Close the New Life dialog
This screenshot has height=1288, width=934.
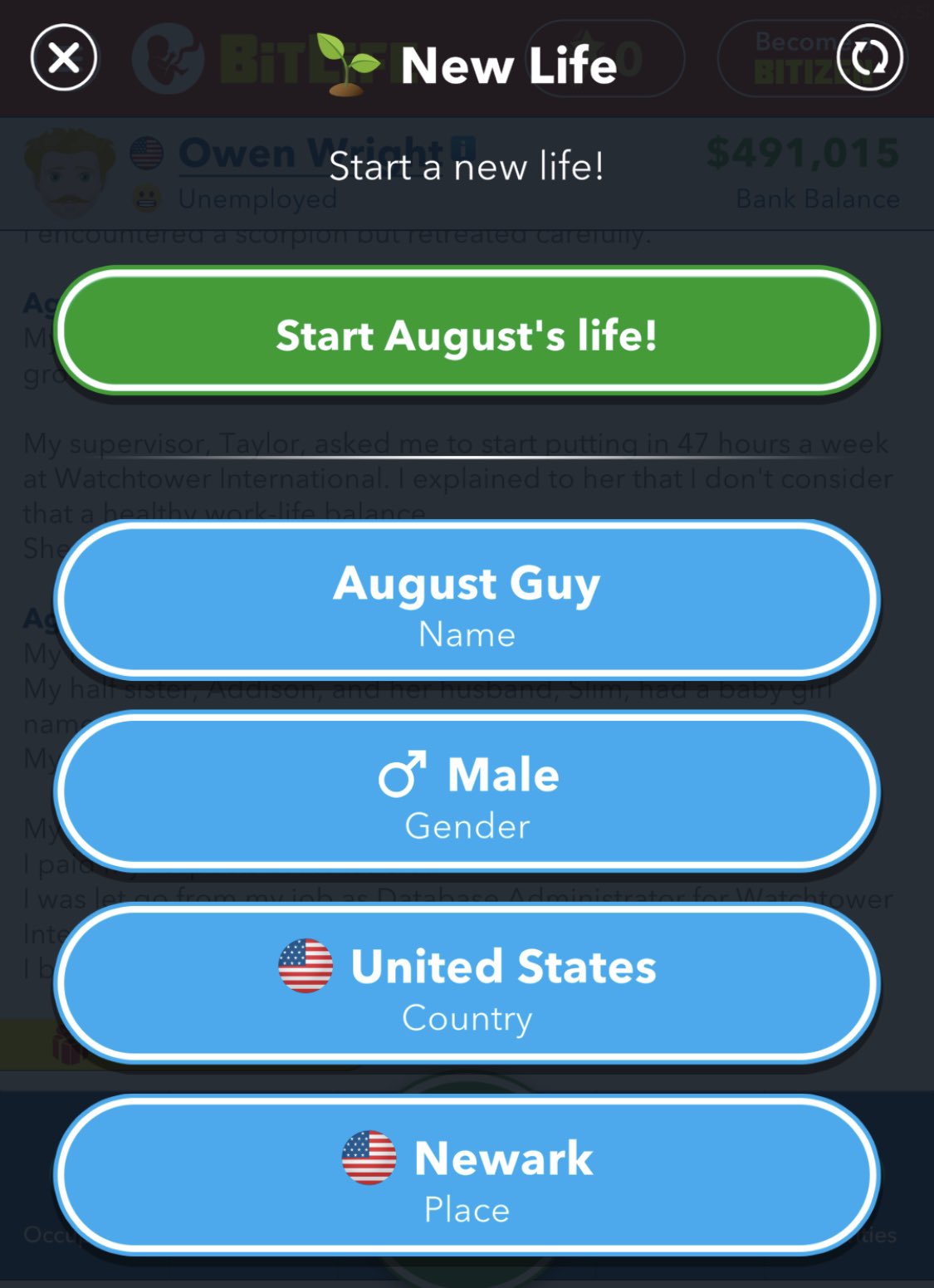(64, 58)
